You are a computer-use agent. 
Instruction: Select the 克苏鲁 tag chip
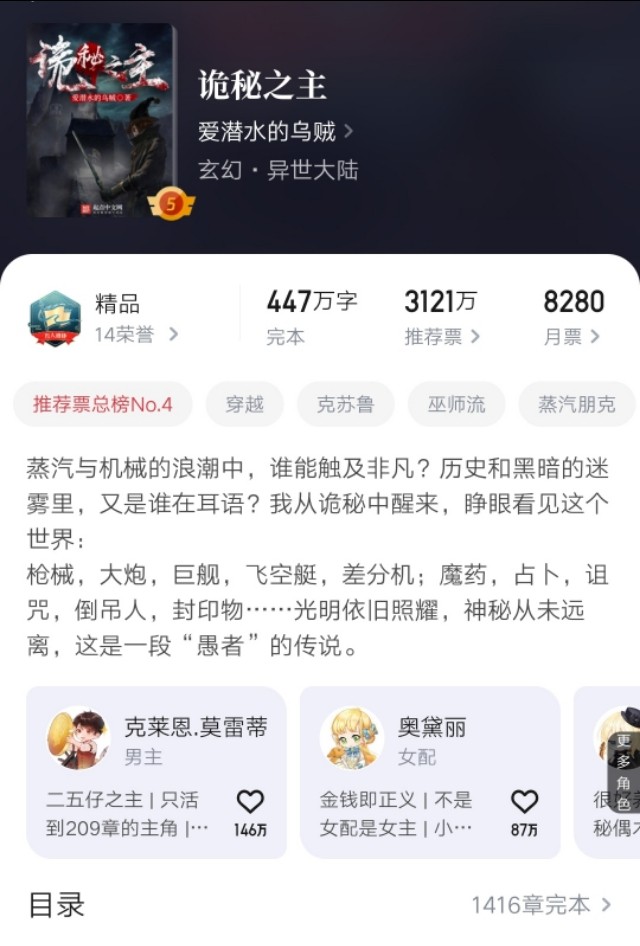345,404
